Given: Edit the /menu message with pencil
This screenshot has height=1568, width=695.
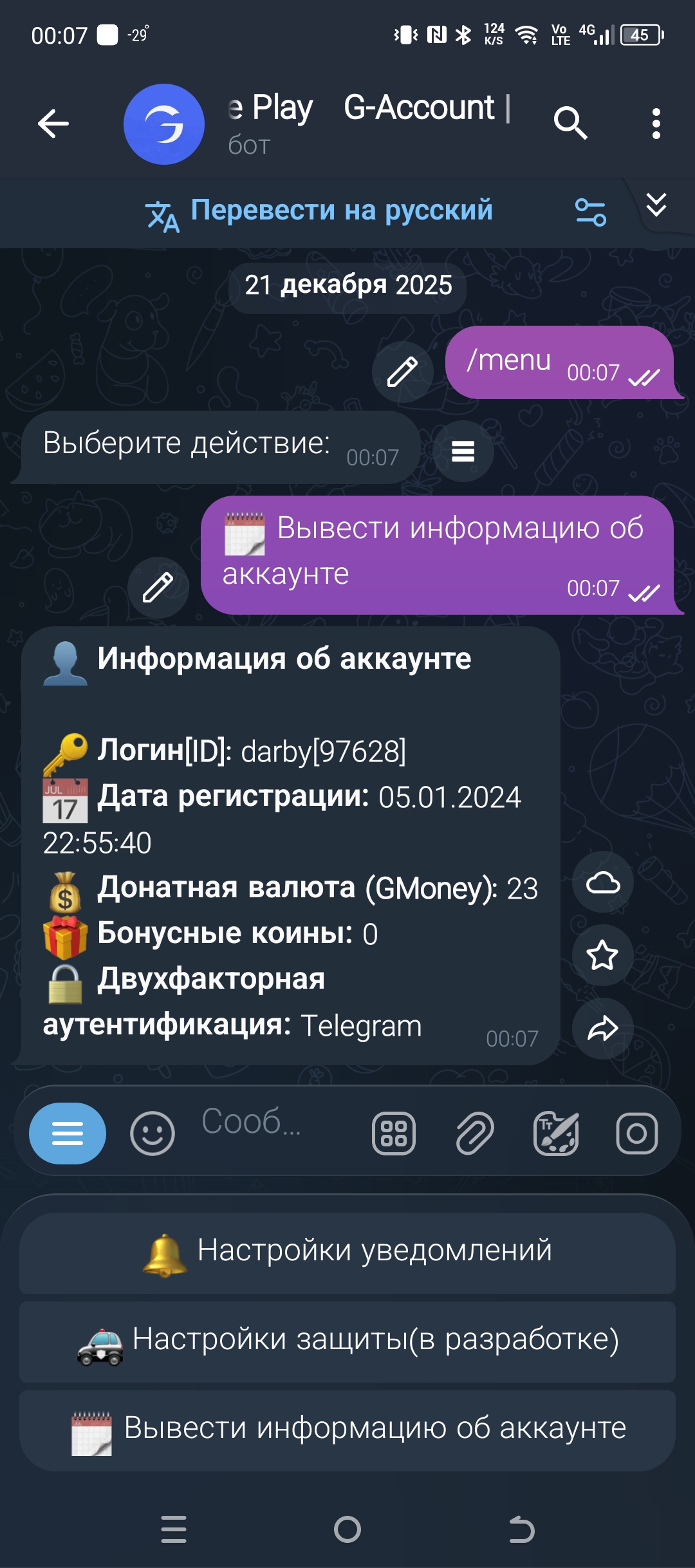Looking at the screenshot, I should [x=403, y=372].
